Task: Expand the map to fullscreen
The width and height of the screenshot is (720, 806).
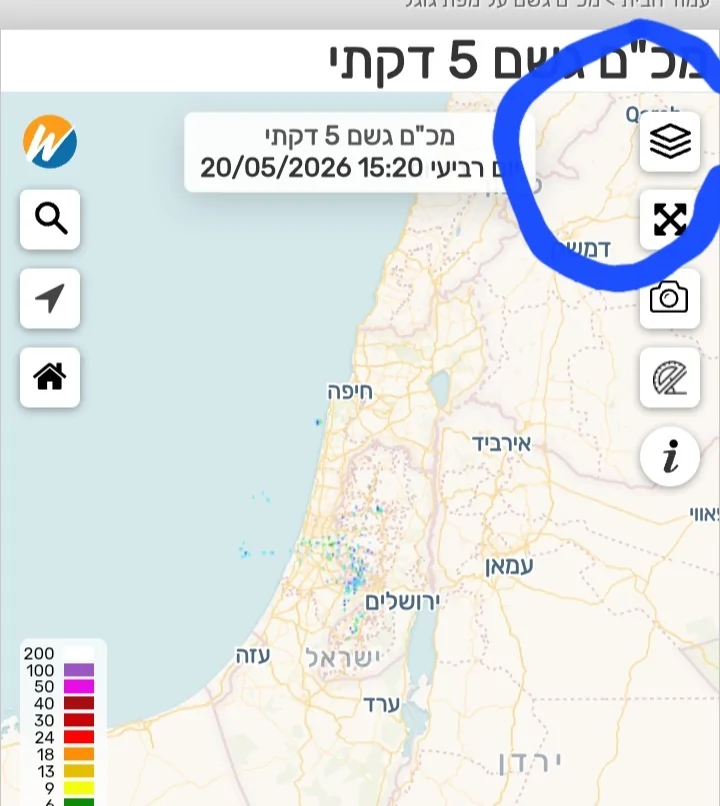Action: [x=670, y=219]
